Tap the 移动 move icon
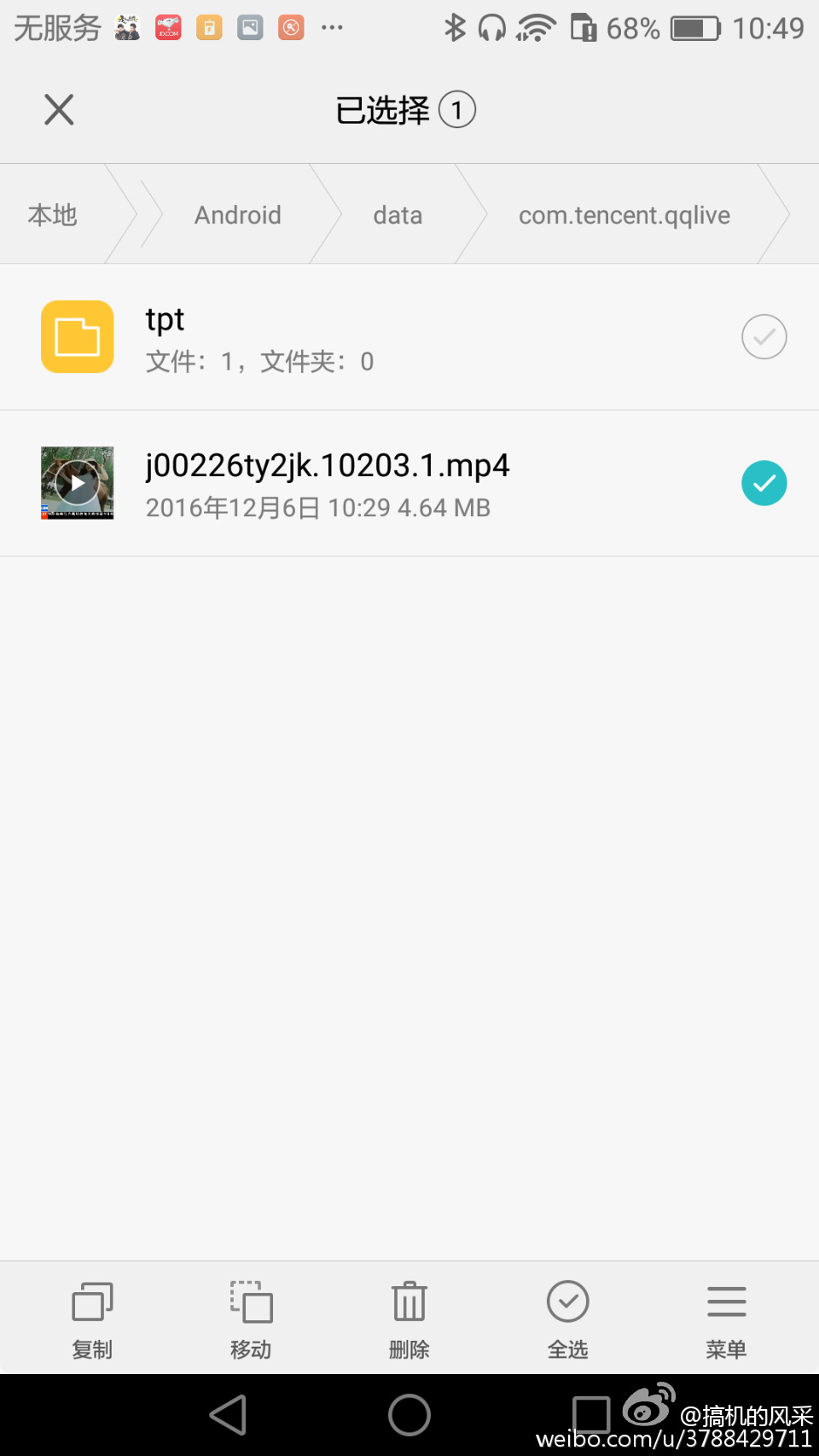This screenshot has width=819, height=1456. pos(250,1302)
